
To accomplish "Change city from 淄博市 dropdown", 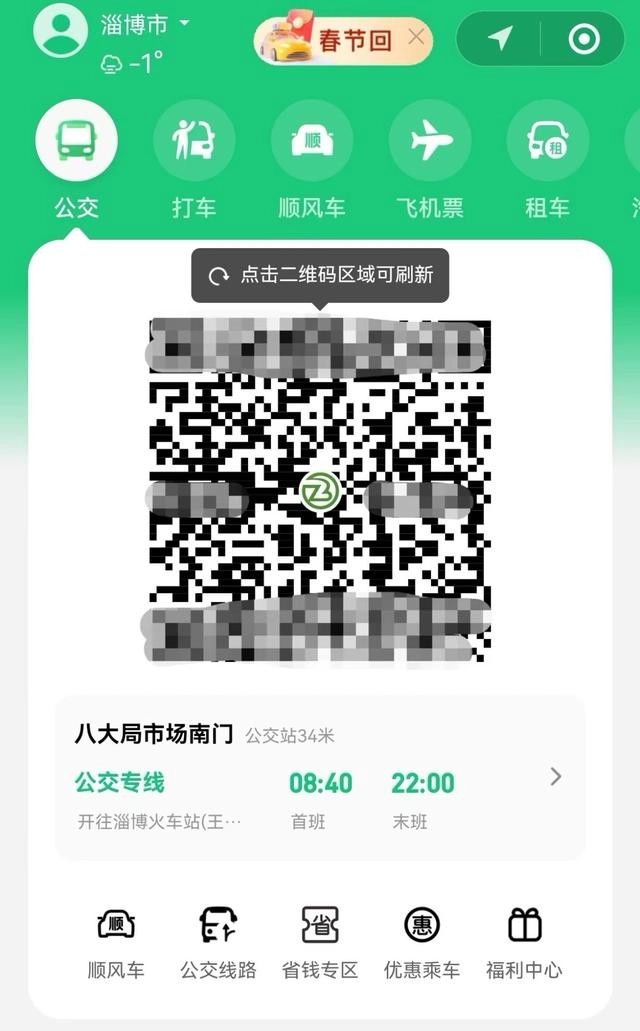I will click(x=145, y=25).
